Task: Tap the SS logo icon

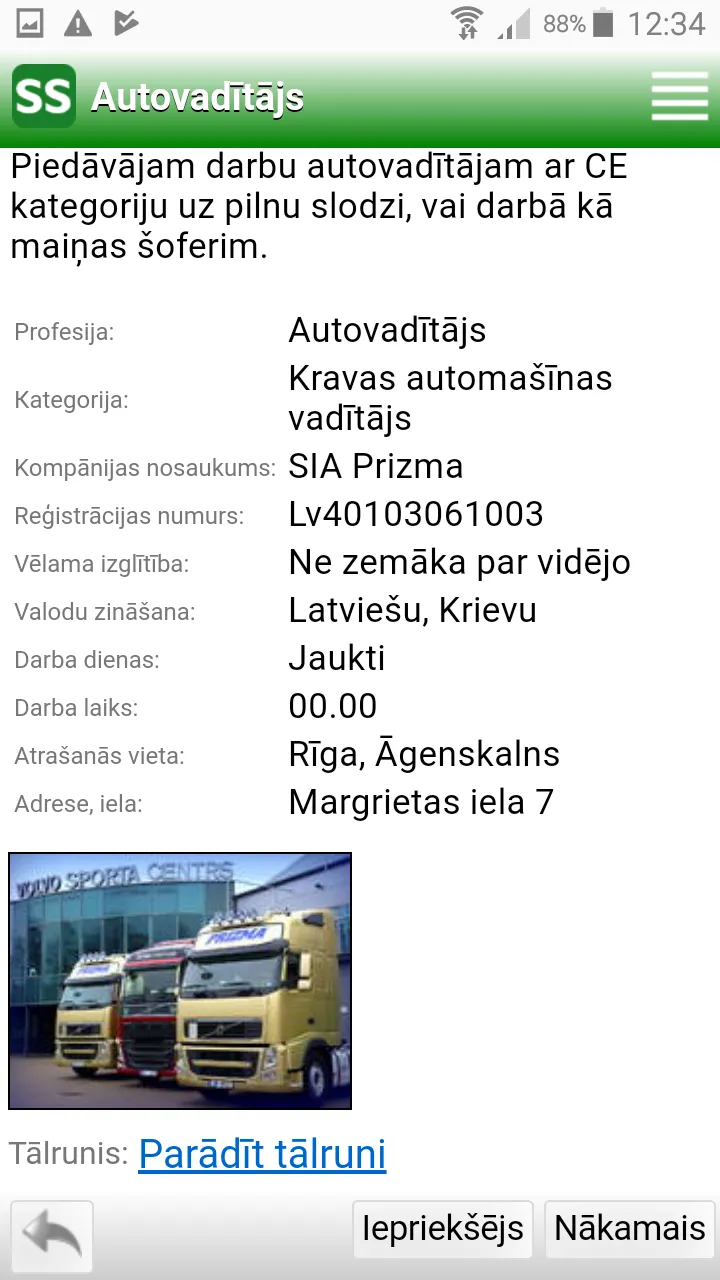Action: click(x=44, y=97)
